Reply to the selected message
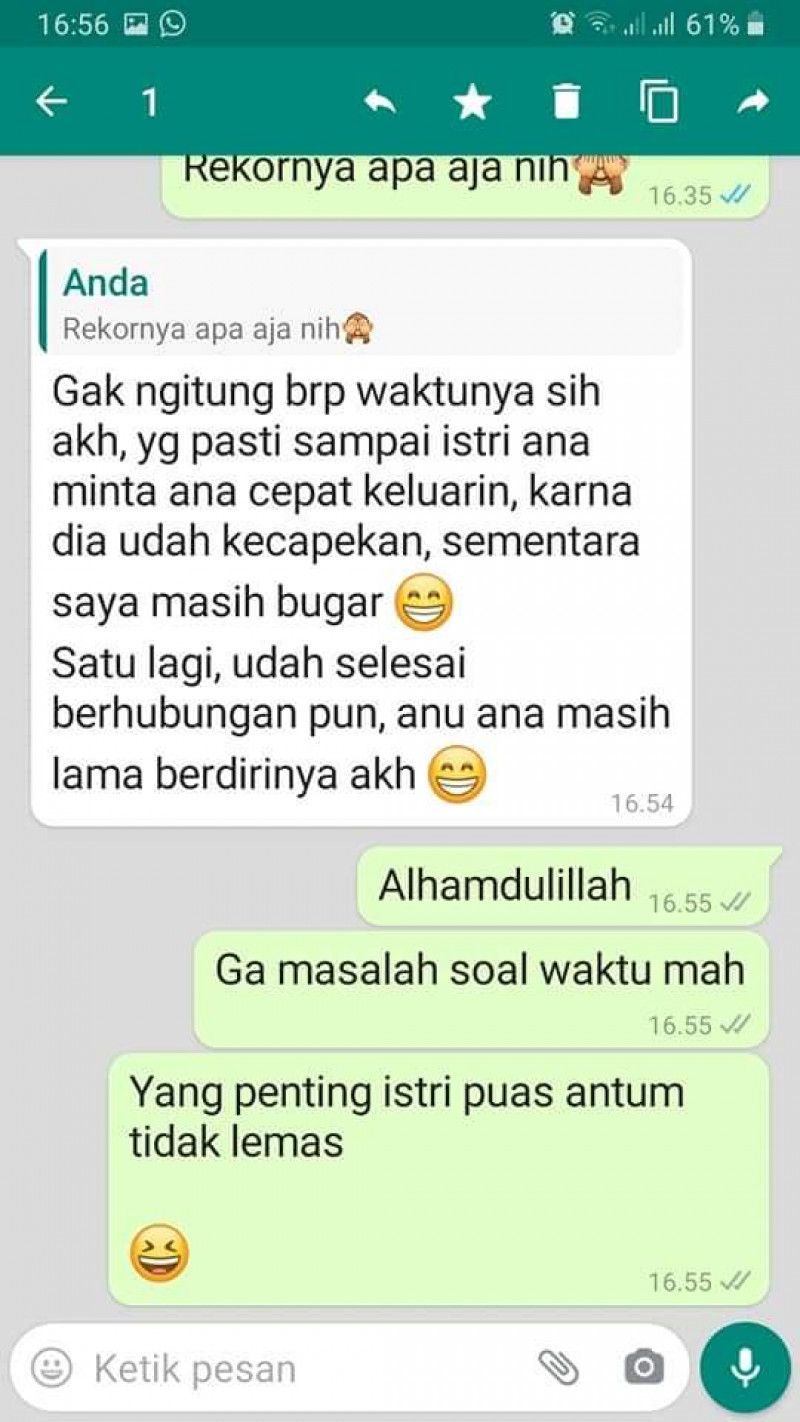This screenshot has height=1422, width=800. [380, 101]
